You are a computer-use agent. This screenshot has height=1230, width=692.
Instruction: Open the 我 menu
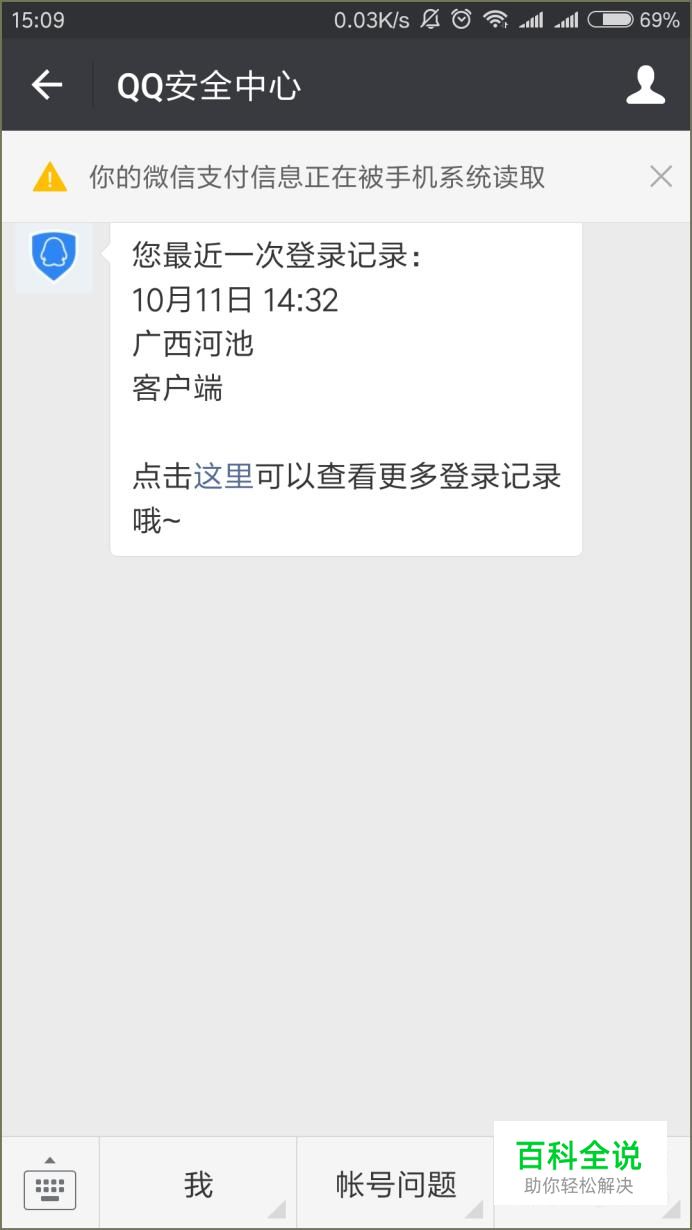point(198,1185)
